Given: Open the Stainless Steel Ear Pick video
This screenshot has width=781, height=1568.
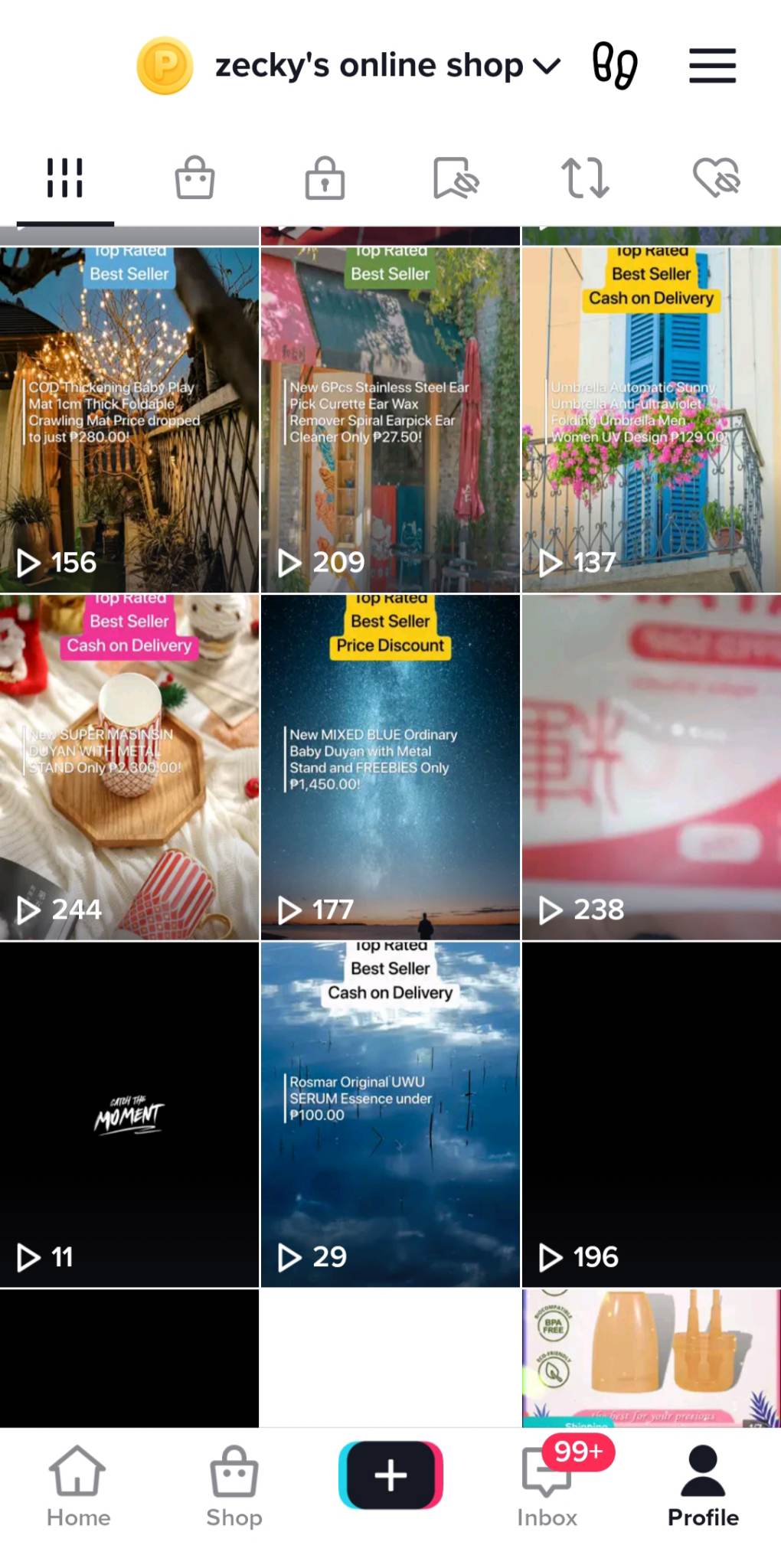Looking at the screenshot, I should (x=390, y=420).
